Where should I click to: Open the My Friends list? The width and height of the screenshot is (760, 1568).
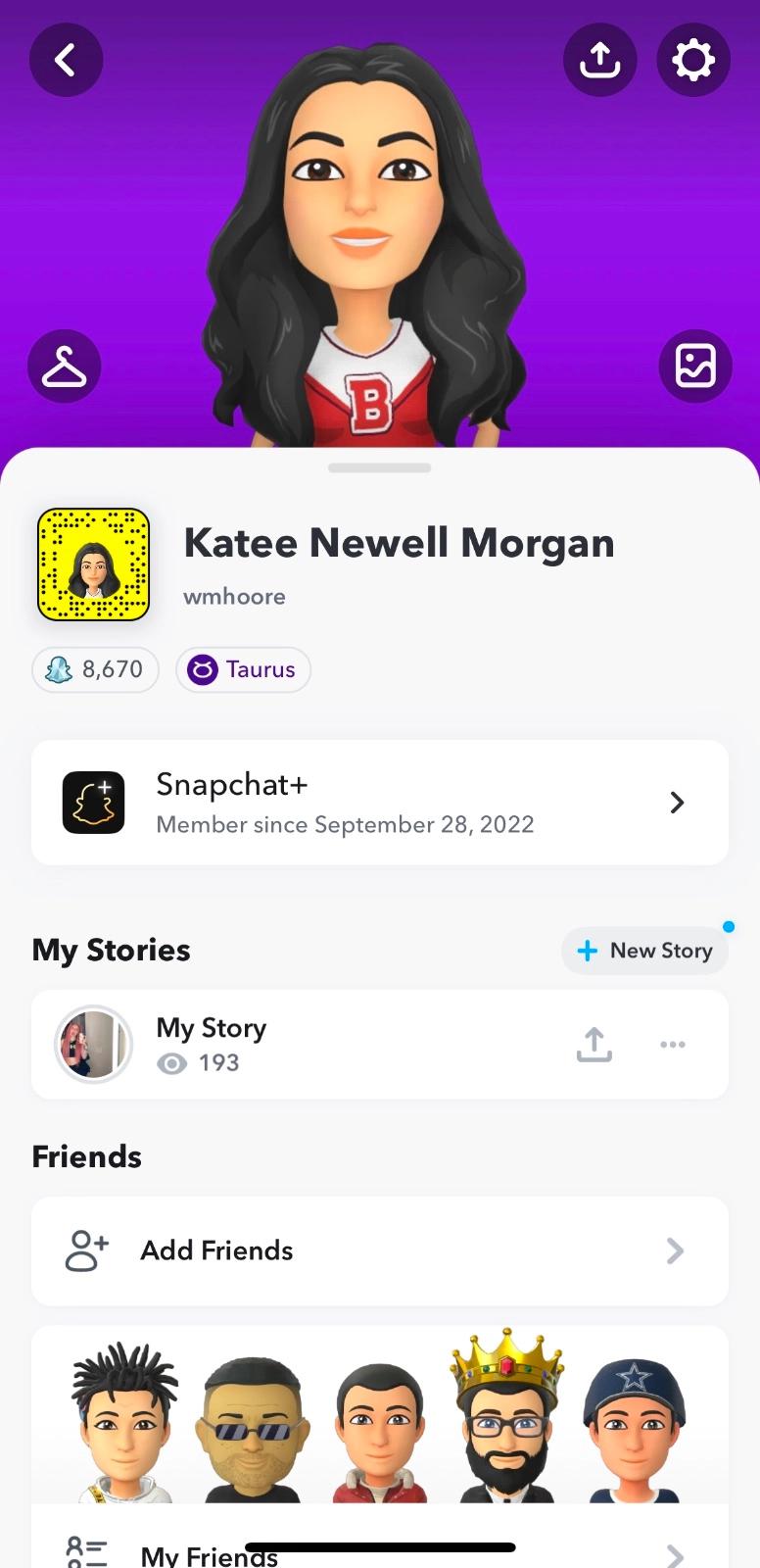point(380,1550)
